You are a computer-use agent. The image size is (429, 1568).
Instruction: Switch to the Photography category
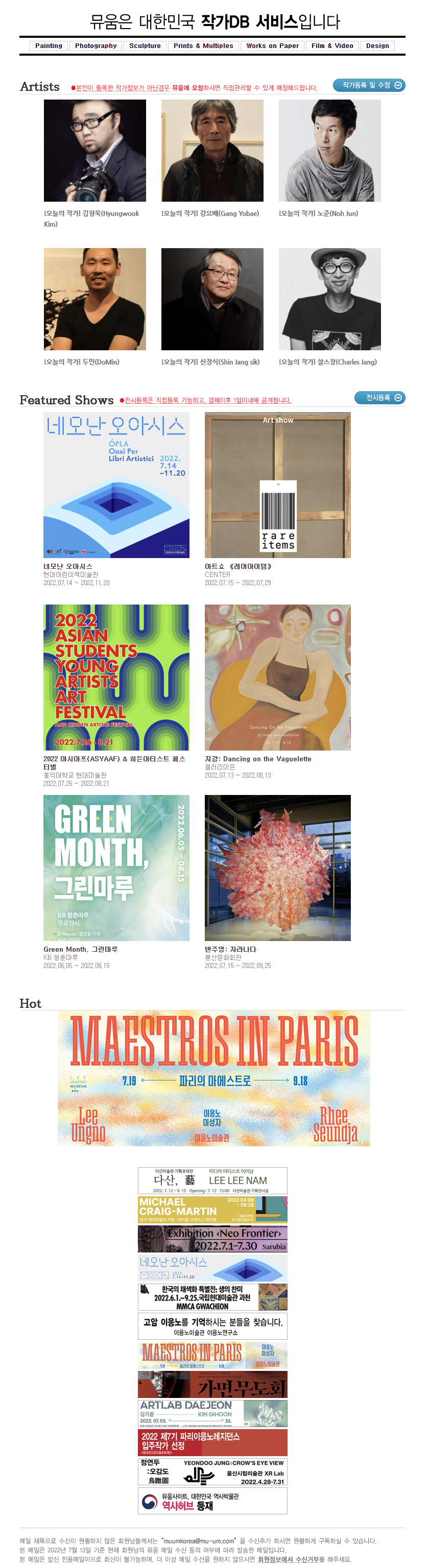coord(96,45)
